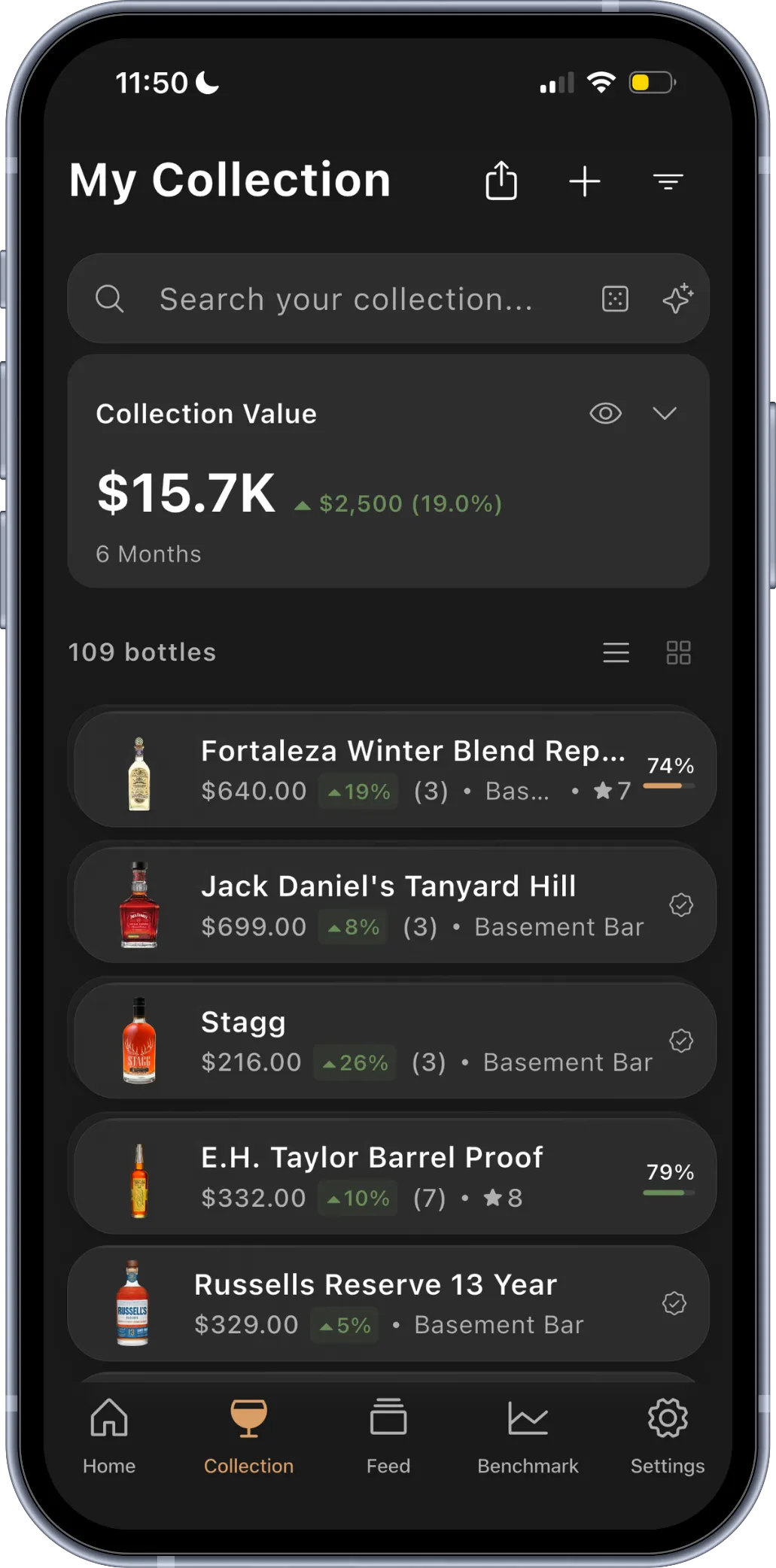Open the verified badge on Stagg
Image resolution: width=776 pixels, height=1568 pixels.
coord(682,1041)
